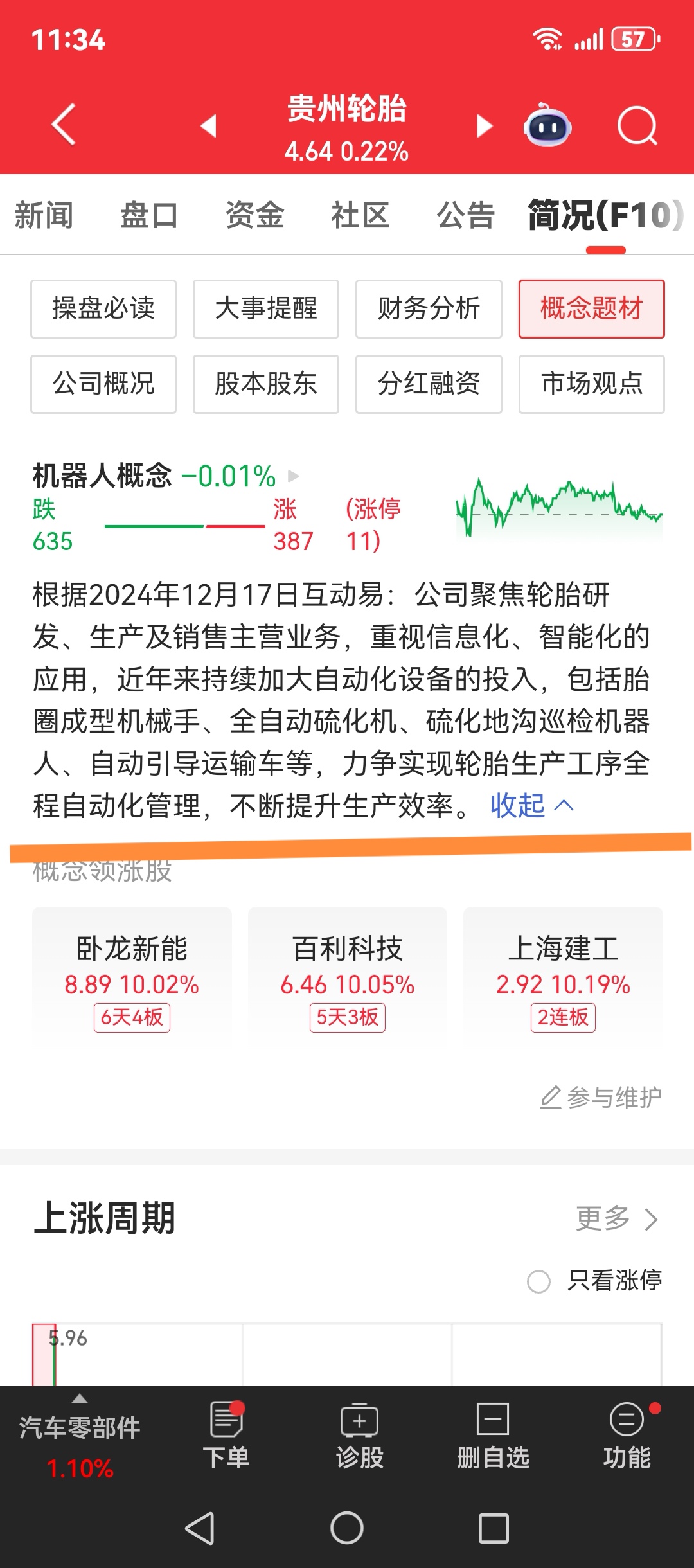Select the 操盘必读 section
694x1568 pixels.
point(103,308)
